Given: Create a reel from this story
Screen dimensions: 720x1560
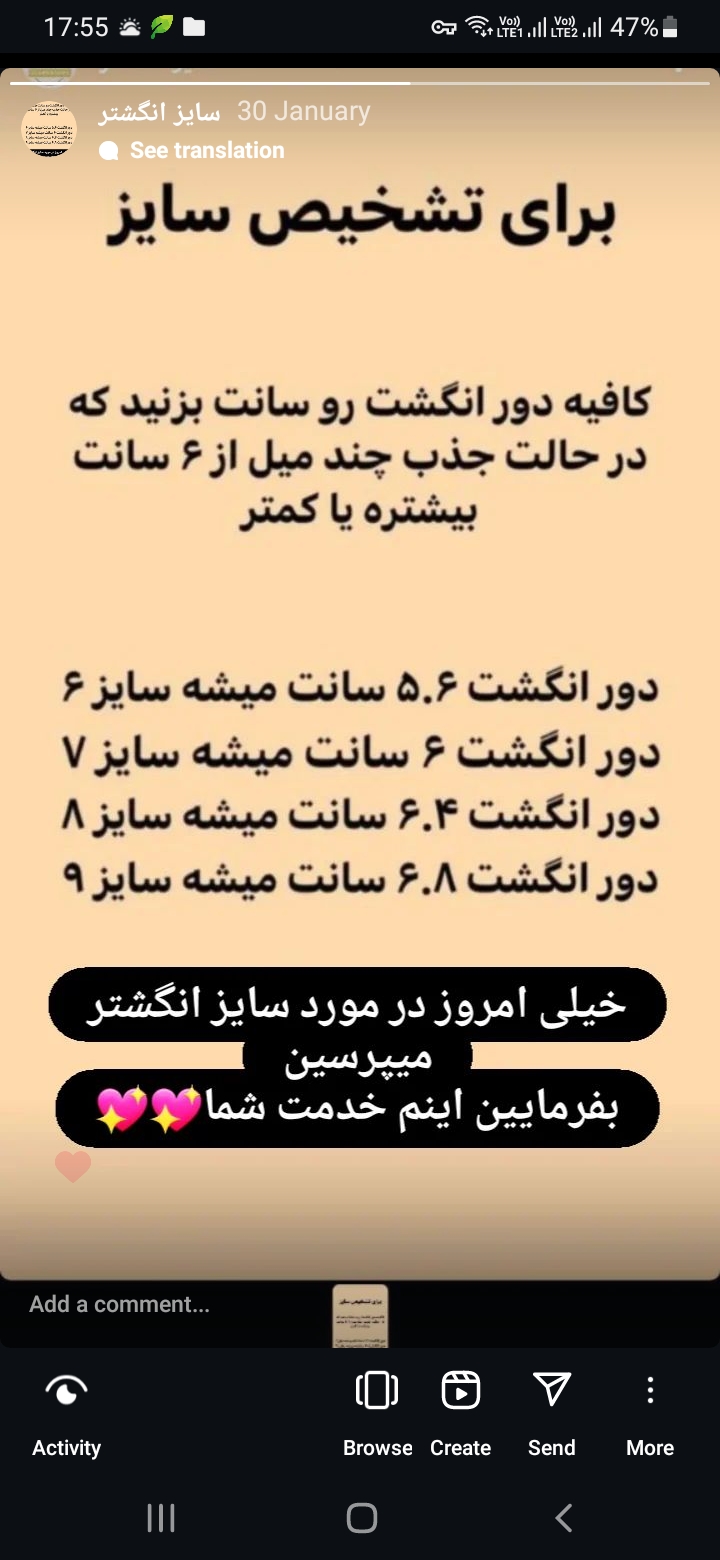Looking at the screenshot, I should click(460, 1412).
